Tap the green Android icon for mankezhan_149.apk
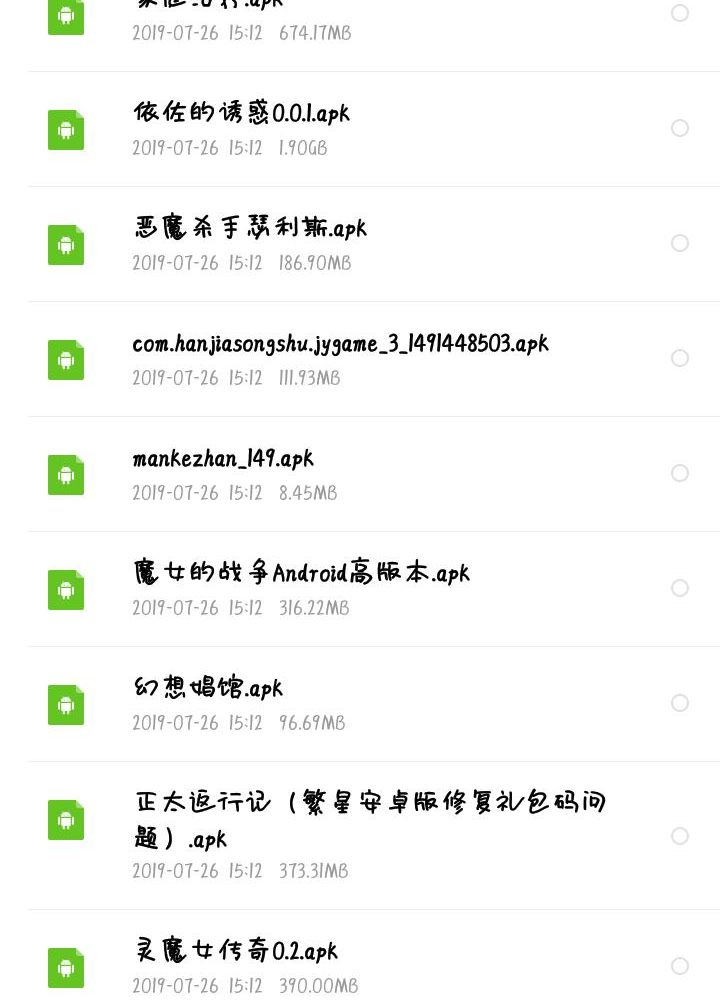 pos(66,474)
